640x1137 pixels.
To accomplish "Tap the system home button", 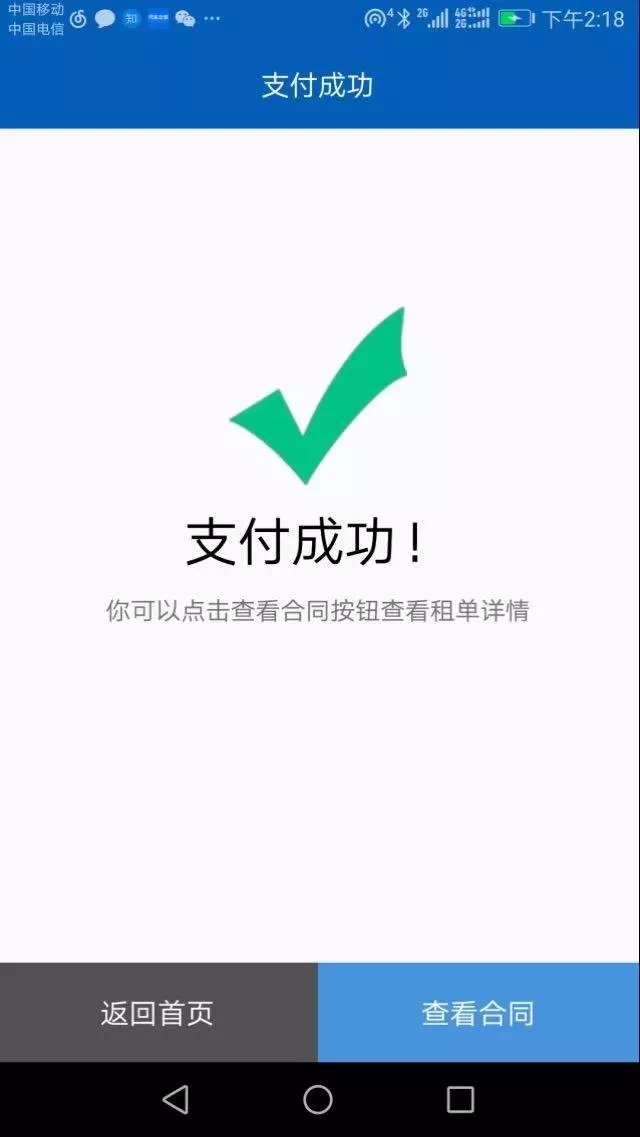I will click(318, 1100).
